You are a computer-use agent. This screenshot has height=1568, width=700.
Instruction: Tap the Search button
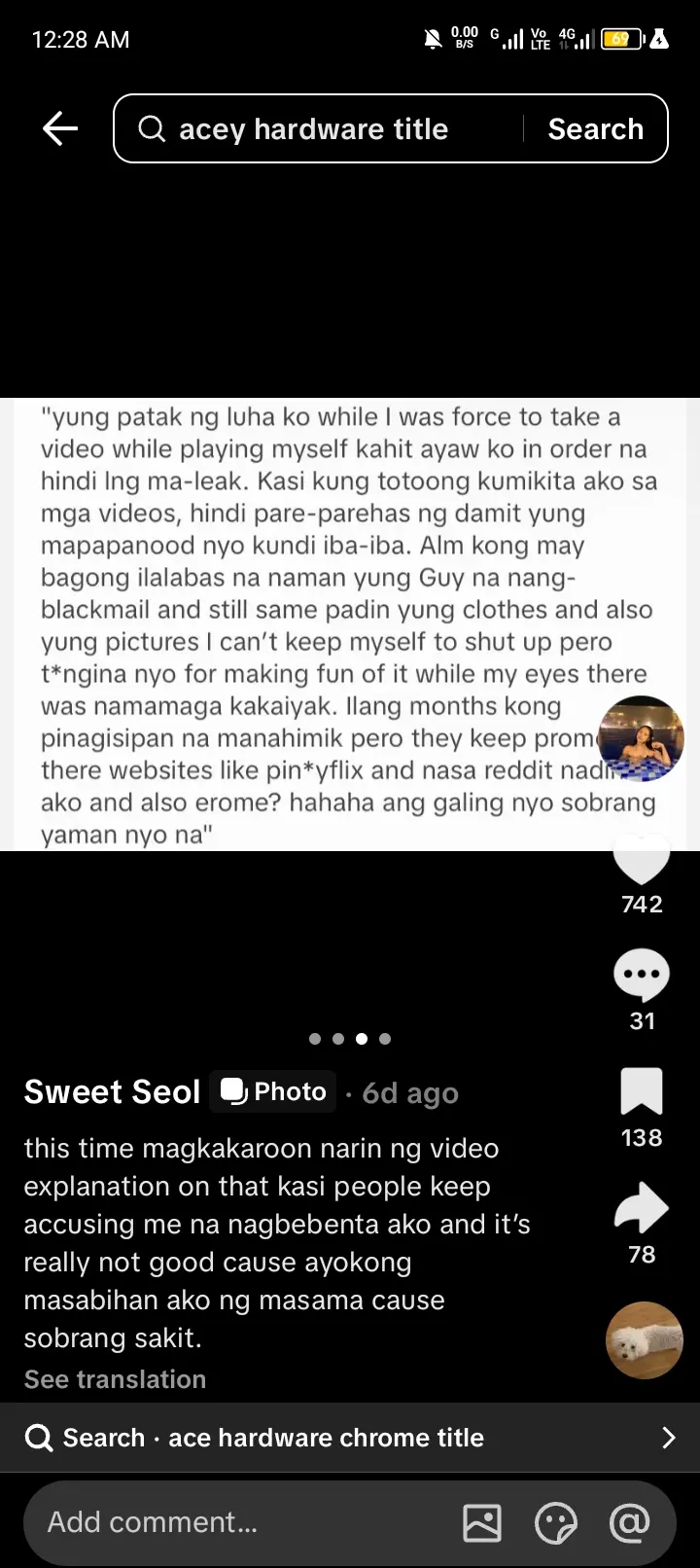tap(595, 128)
